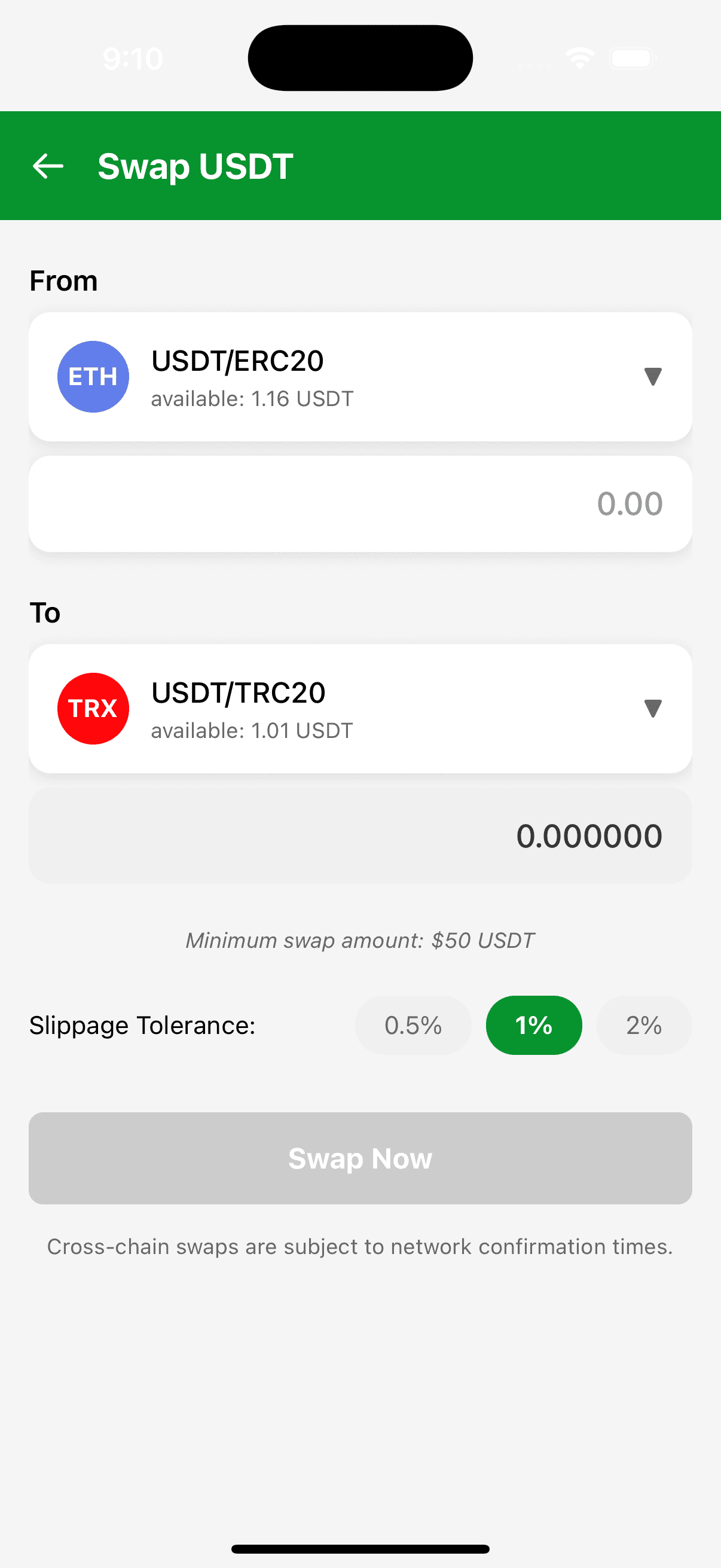
Task: Enable 2% slippage tolerance
Action: click(x=644, y=1025)
